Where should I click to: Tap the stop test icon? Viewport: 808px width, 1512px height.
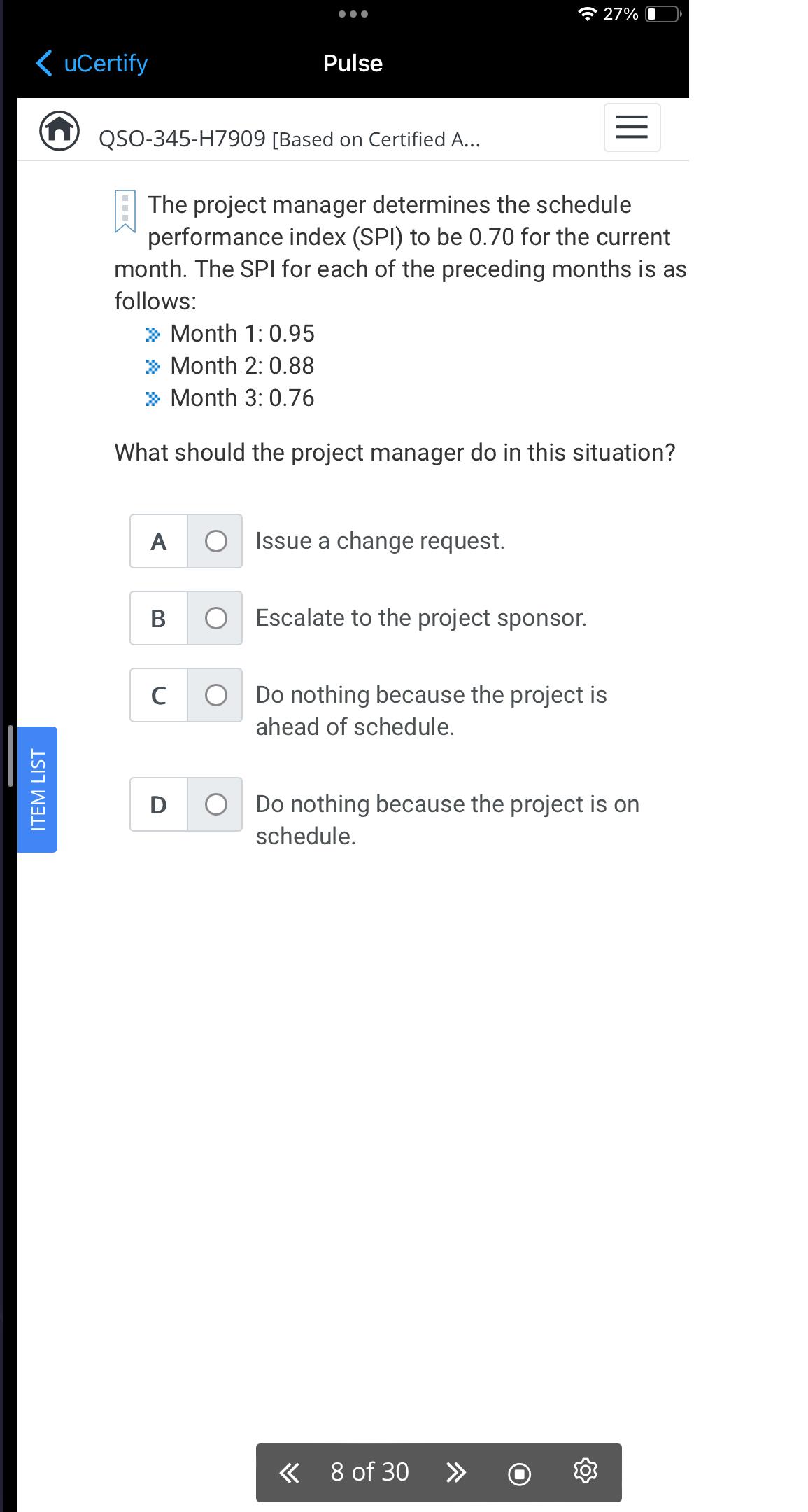(519, 1473)
